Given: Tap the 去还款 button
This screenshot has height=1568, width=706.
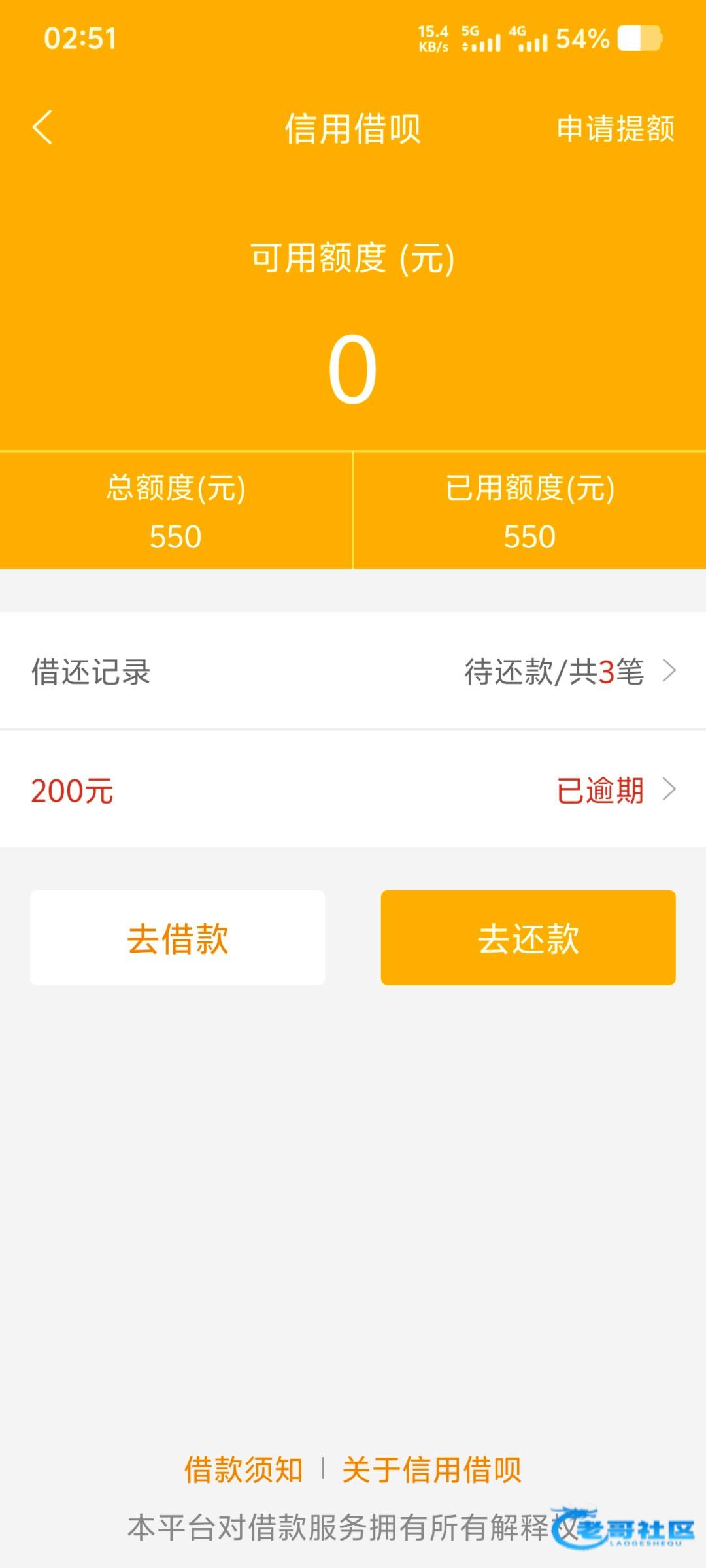Looking at the screenshot, I should pyautogui.click(x=528, y=938).
